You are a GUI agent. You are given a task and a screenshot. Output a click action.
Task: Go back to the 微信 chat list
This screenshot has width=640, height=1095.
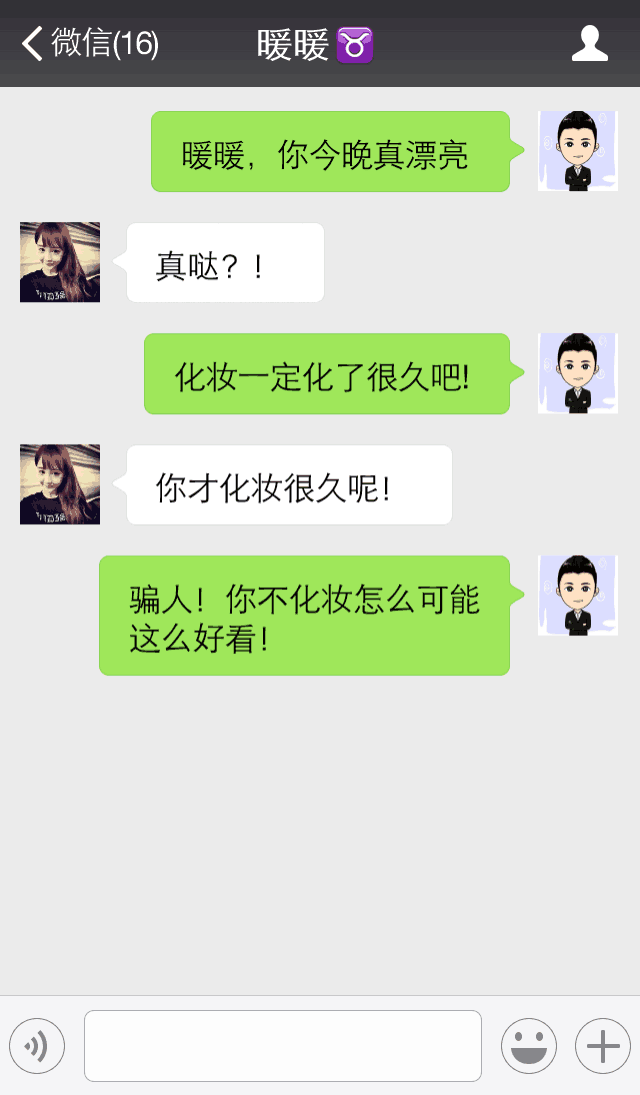[90, 44]
